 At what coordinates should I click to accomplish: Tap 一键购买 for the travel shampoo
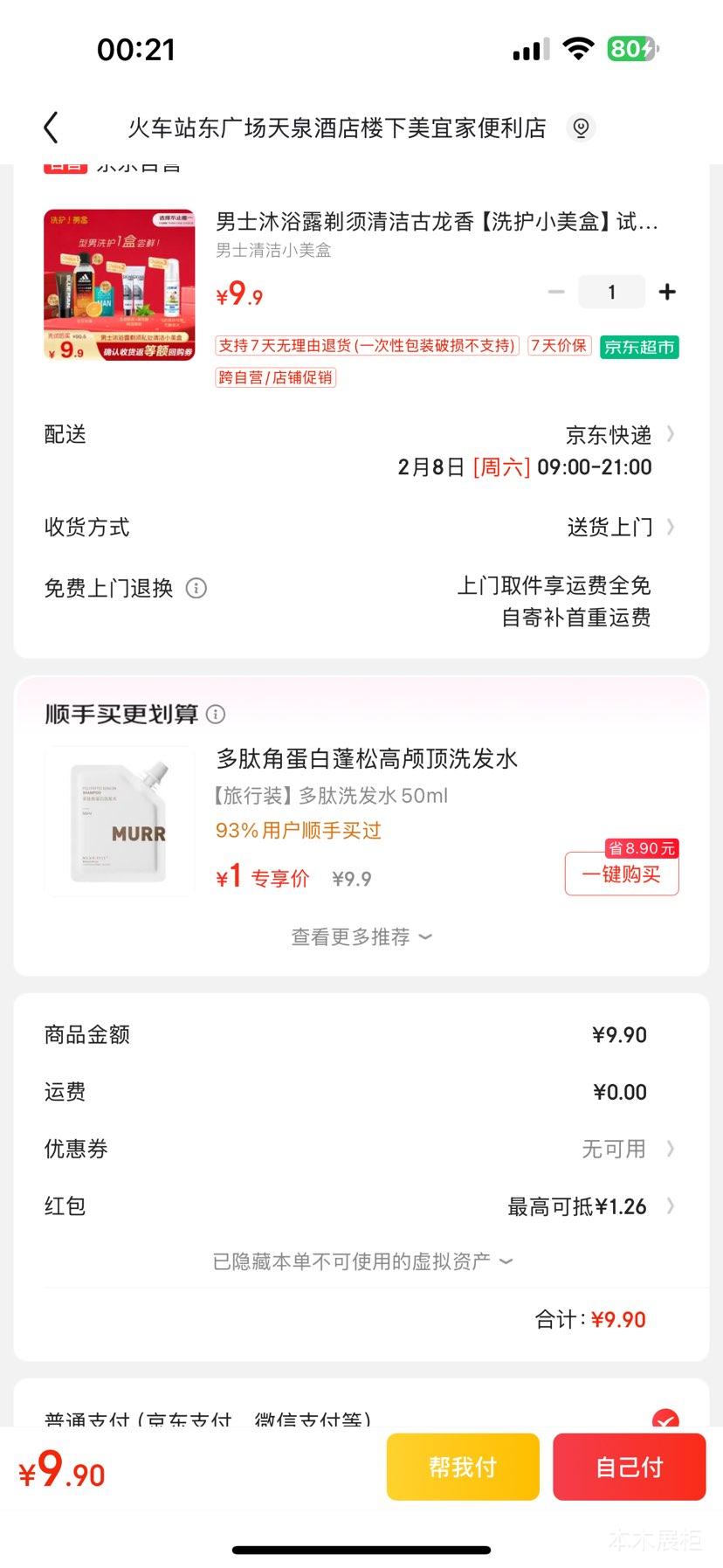[x=622, y=874]
